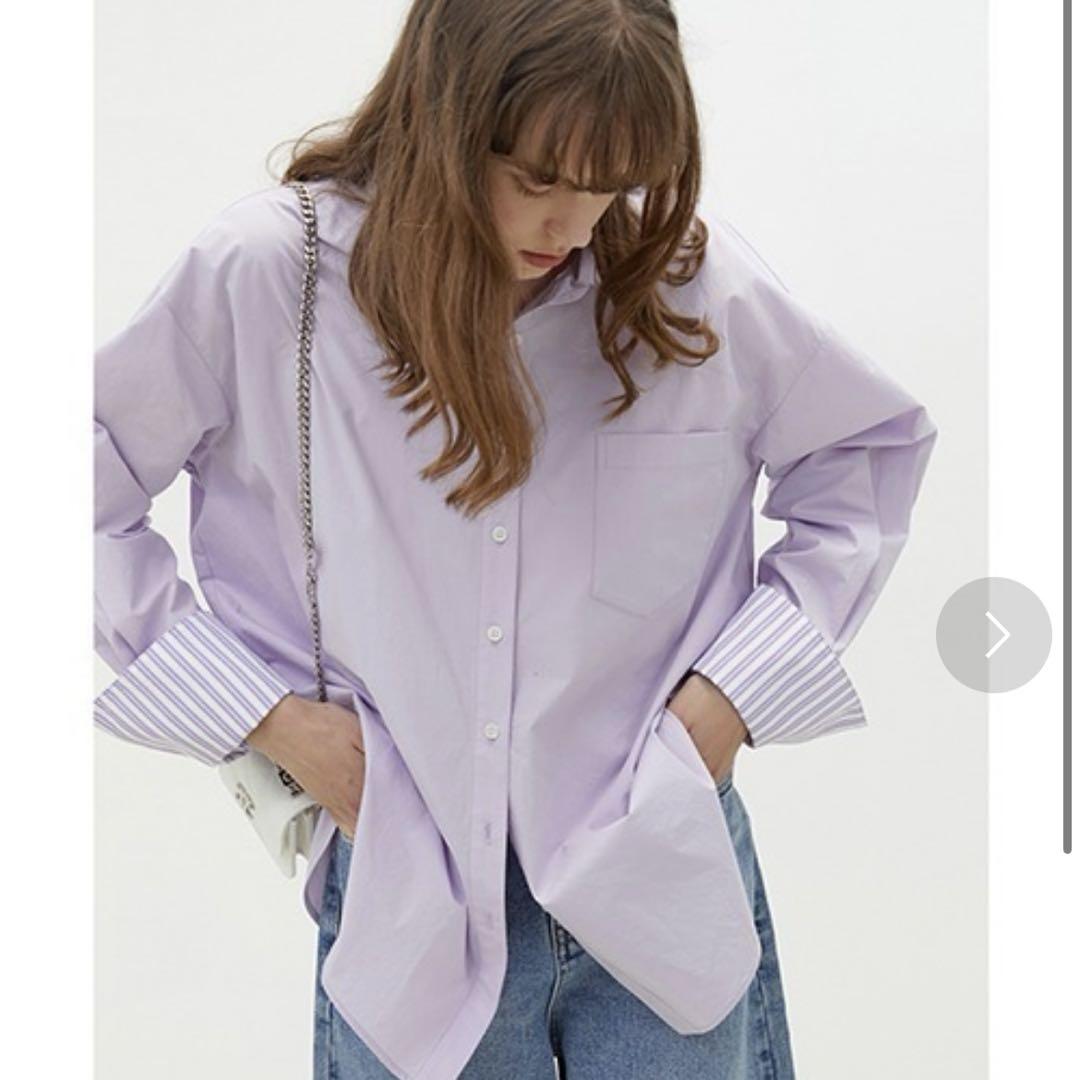
Task: Go to the next product photo
Action: click(993, 635)
